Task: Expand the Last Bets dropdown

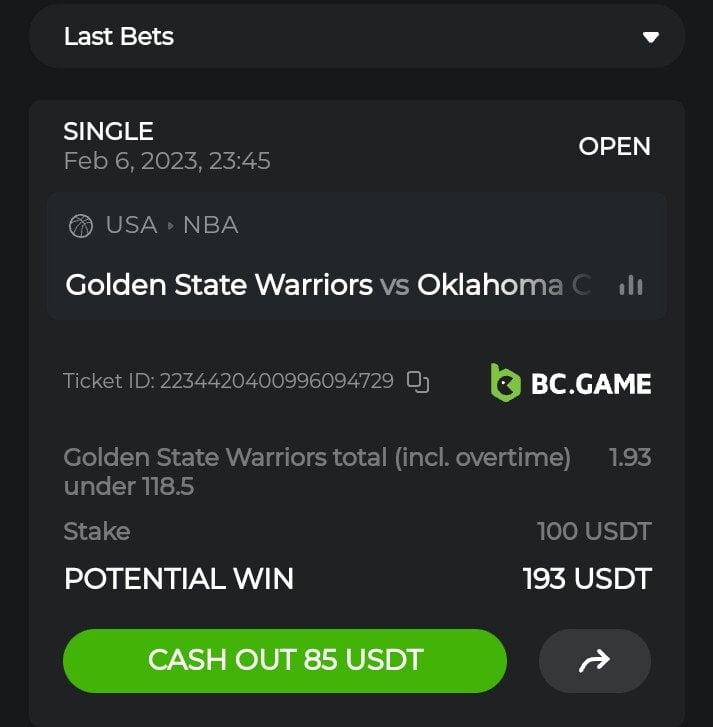Action: [x=651, y=37]
